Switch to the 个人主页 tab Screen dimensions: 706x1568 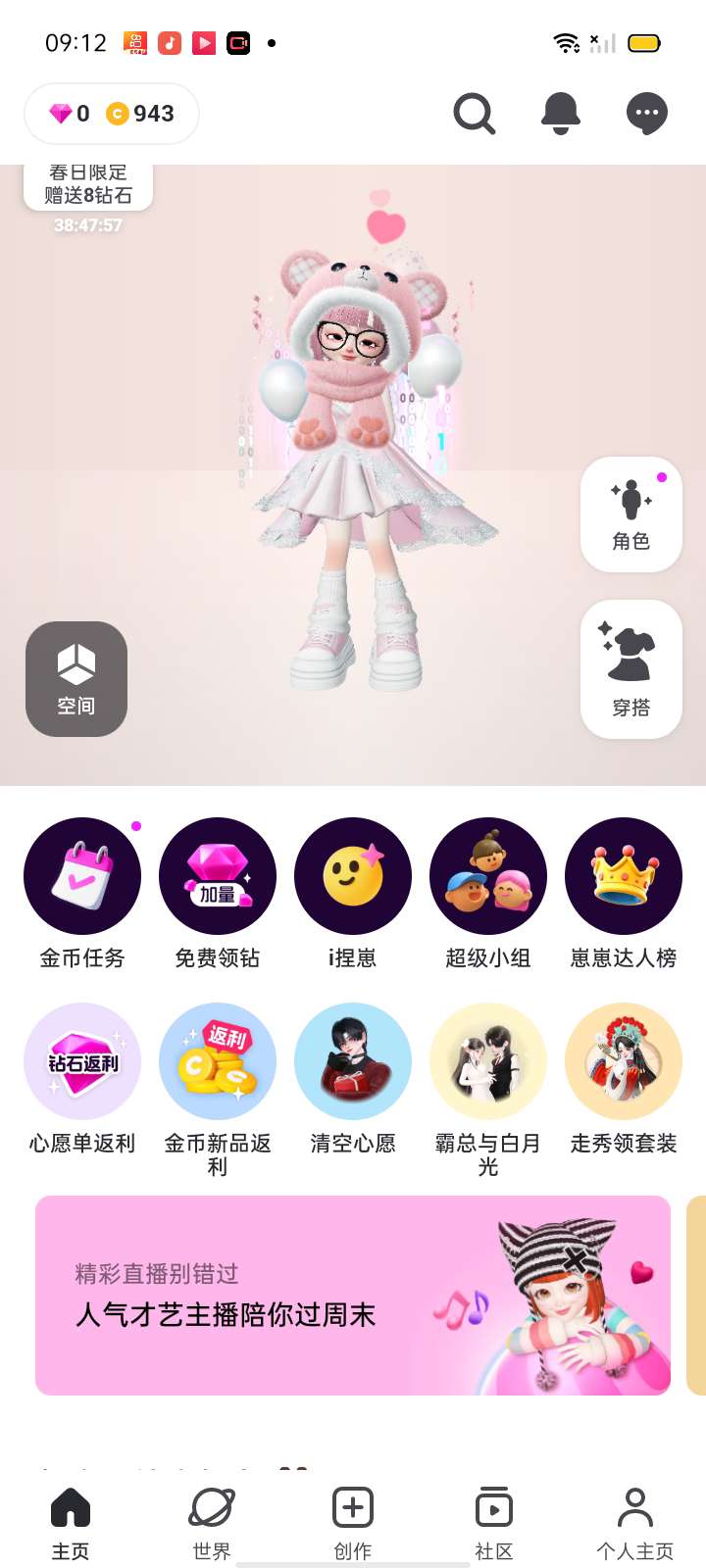(635, 1523)
